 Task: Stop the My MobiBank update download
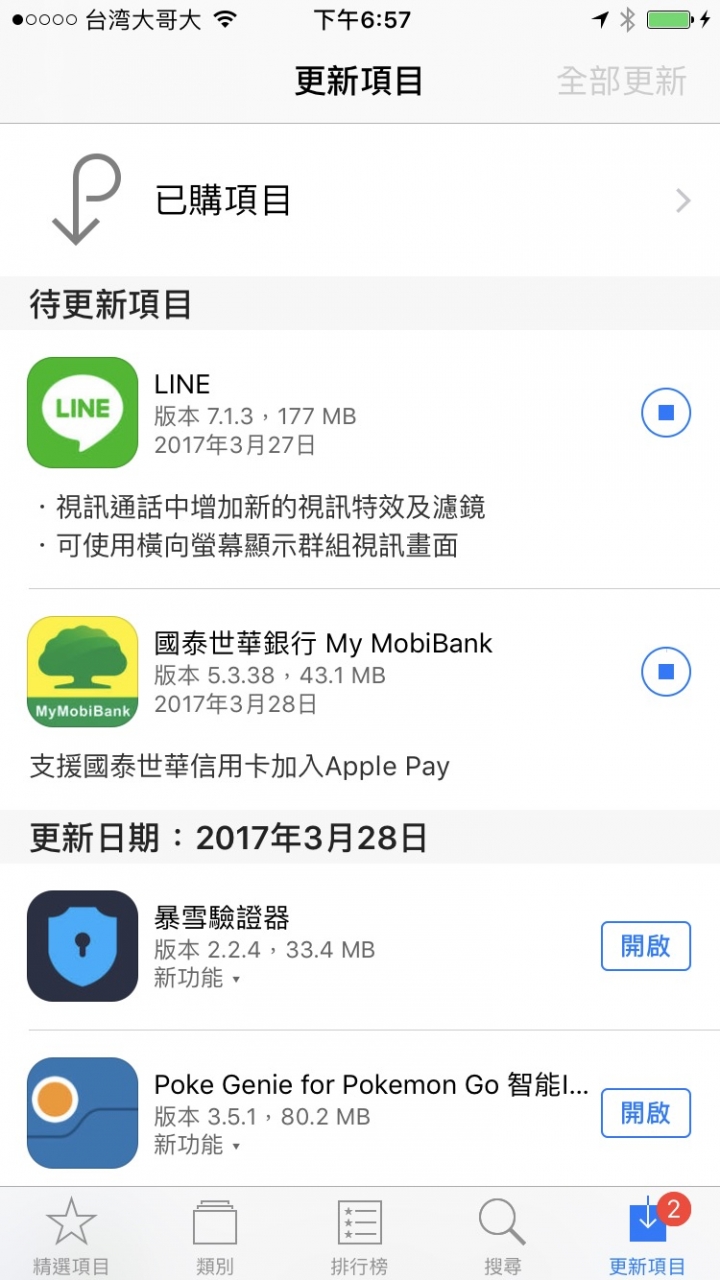666,672
